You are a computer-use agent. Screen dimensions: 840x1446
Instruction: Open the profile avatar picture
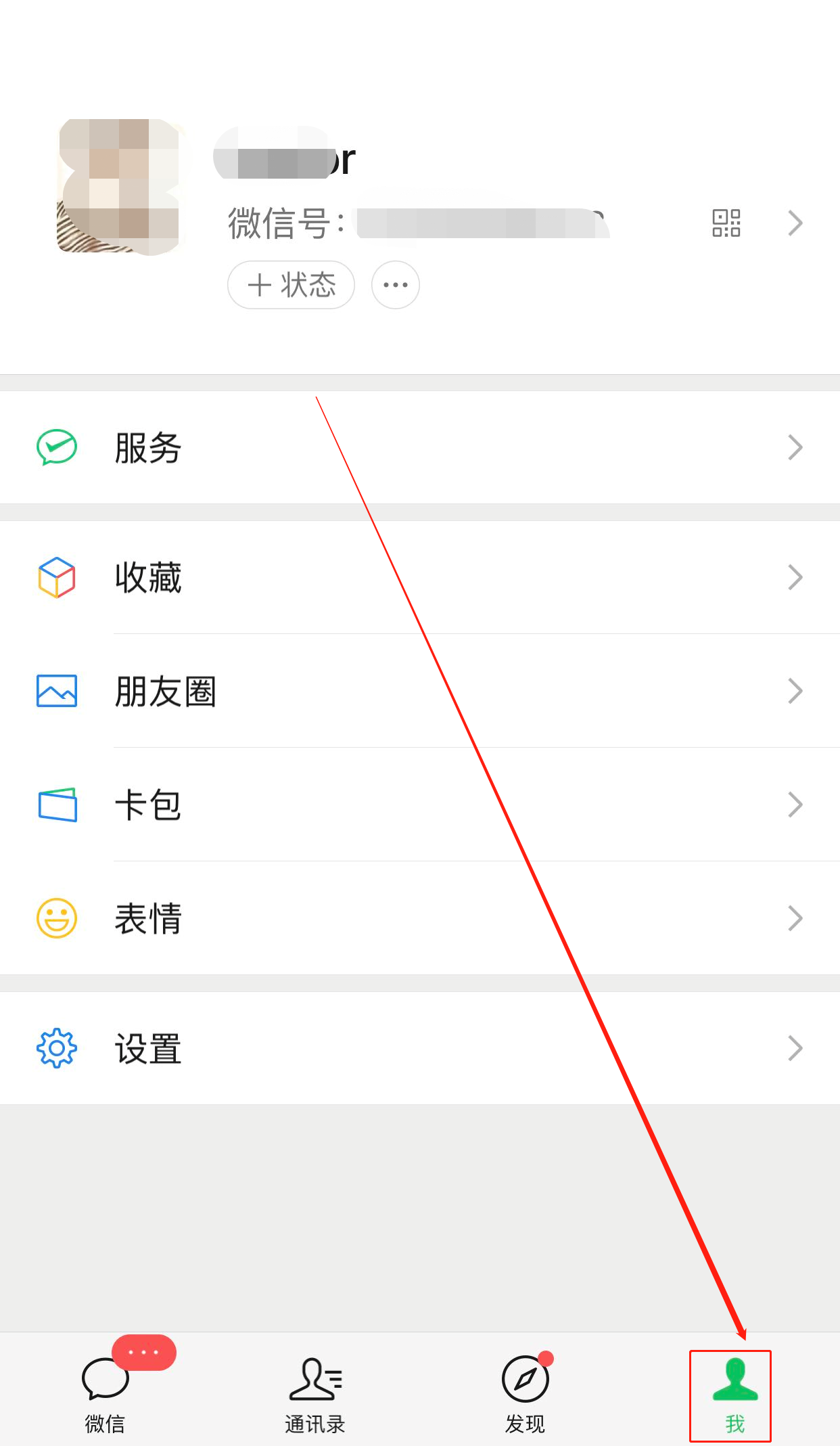point(120,186)
